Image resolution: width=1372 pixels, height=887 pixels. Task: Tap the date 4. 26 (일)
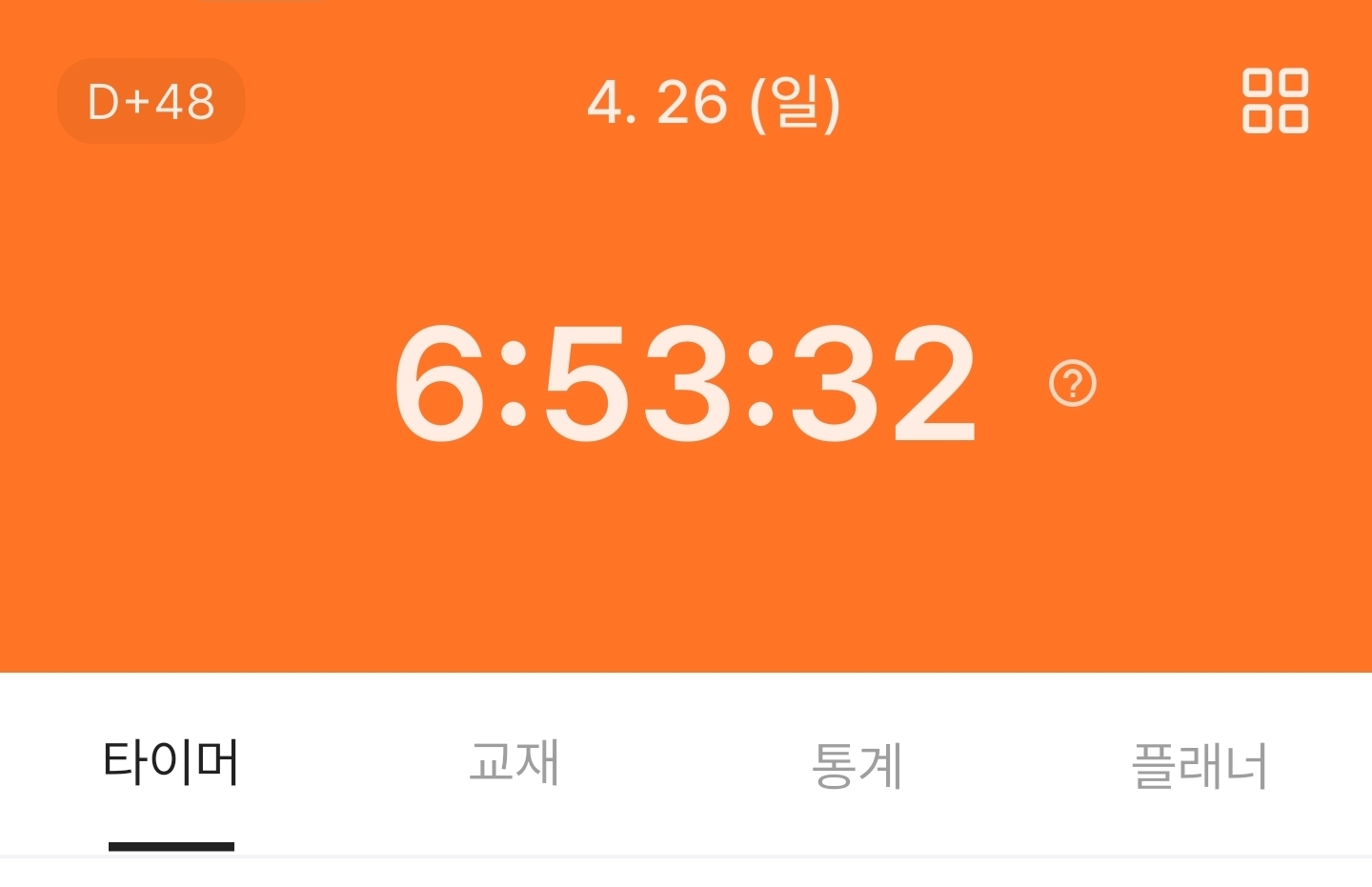coord(714,103)
